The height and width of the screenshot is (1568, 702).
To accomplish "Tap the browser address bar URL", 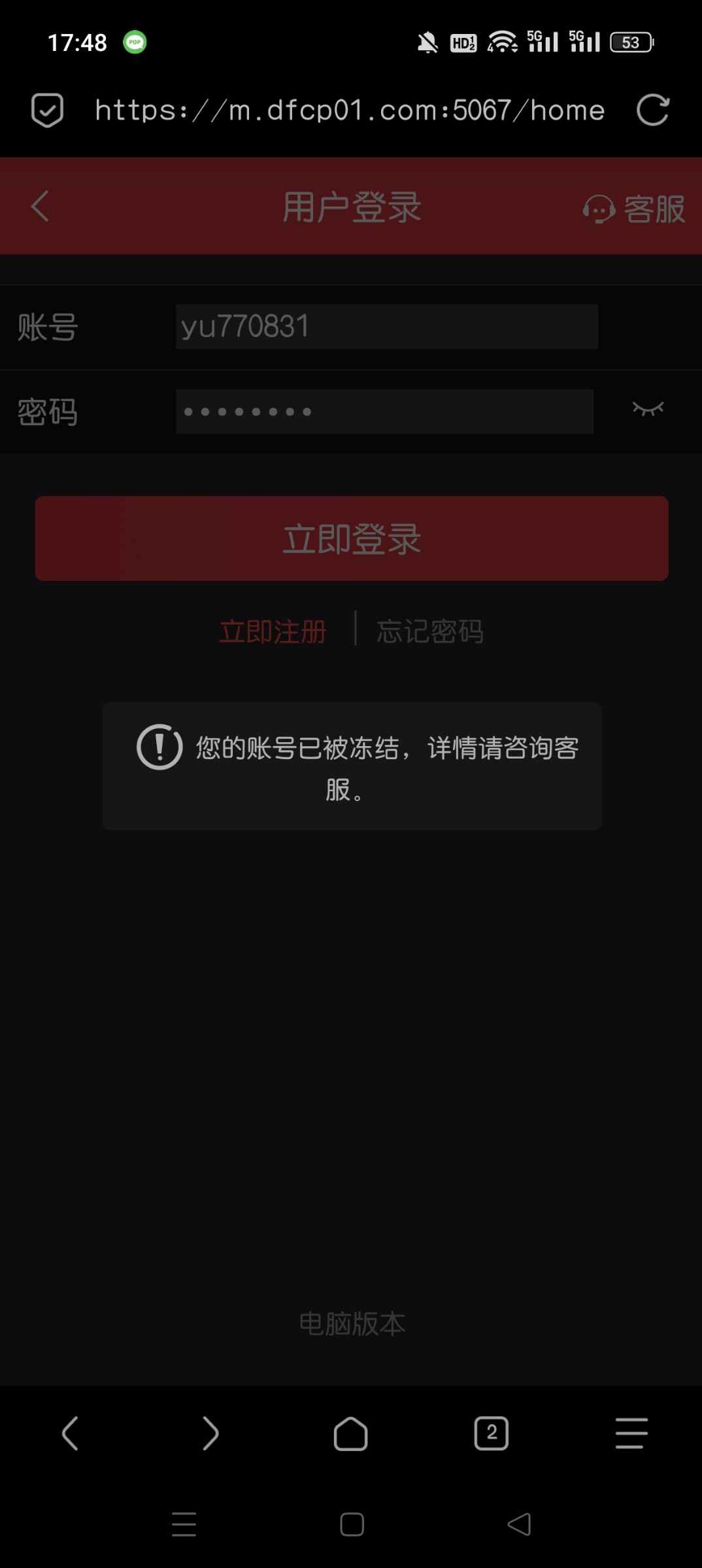I will (350, 110).
